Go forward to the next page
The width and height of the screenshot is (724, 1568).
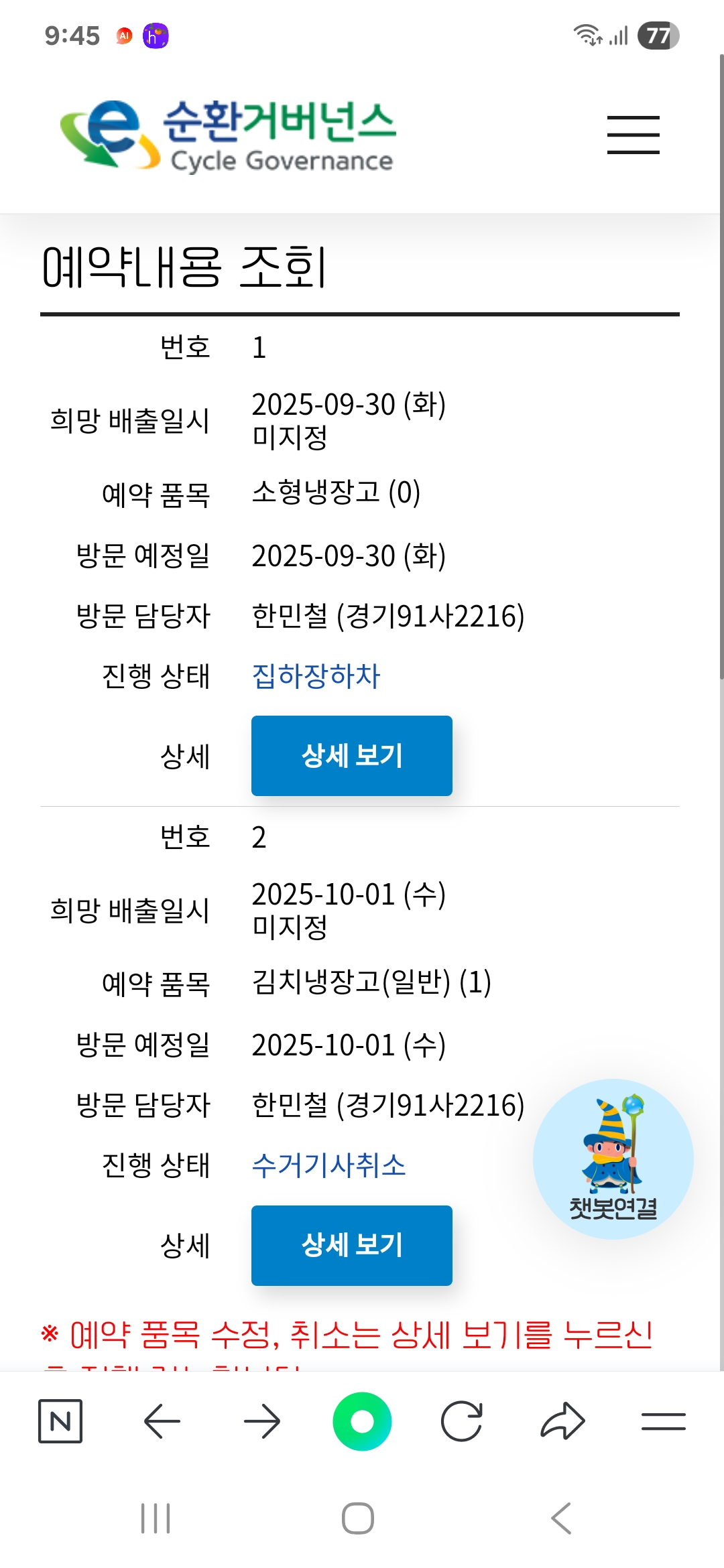tap(261, 1421)
